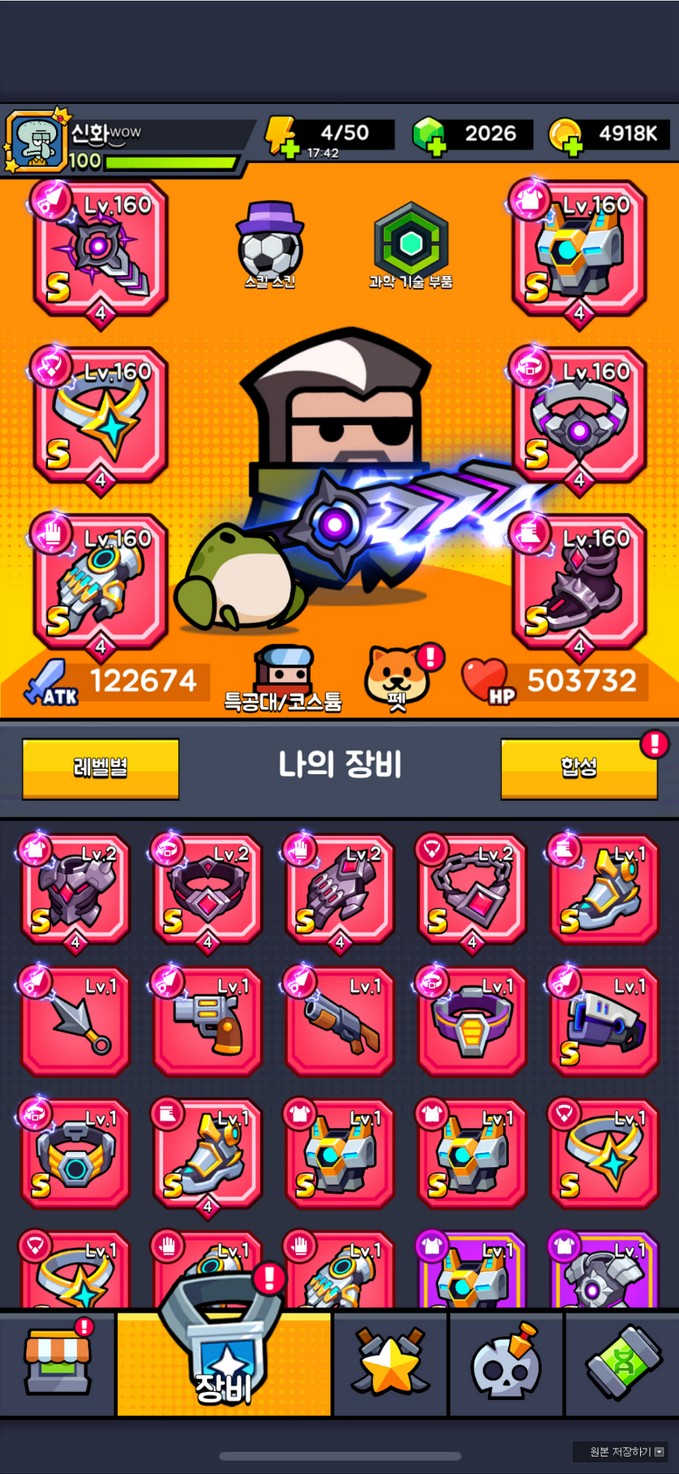
Task: Open the 특공대/코스튬 menu
Action: pos(283,679)
